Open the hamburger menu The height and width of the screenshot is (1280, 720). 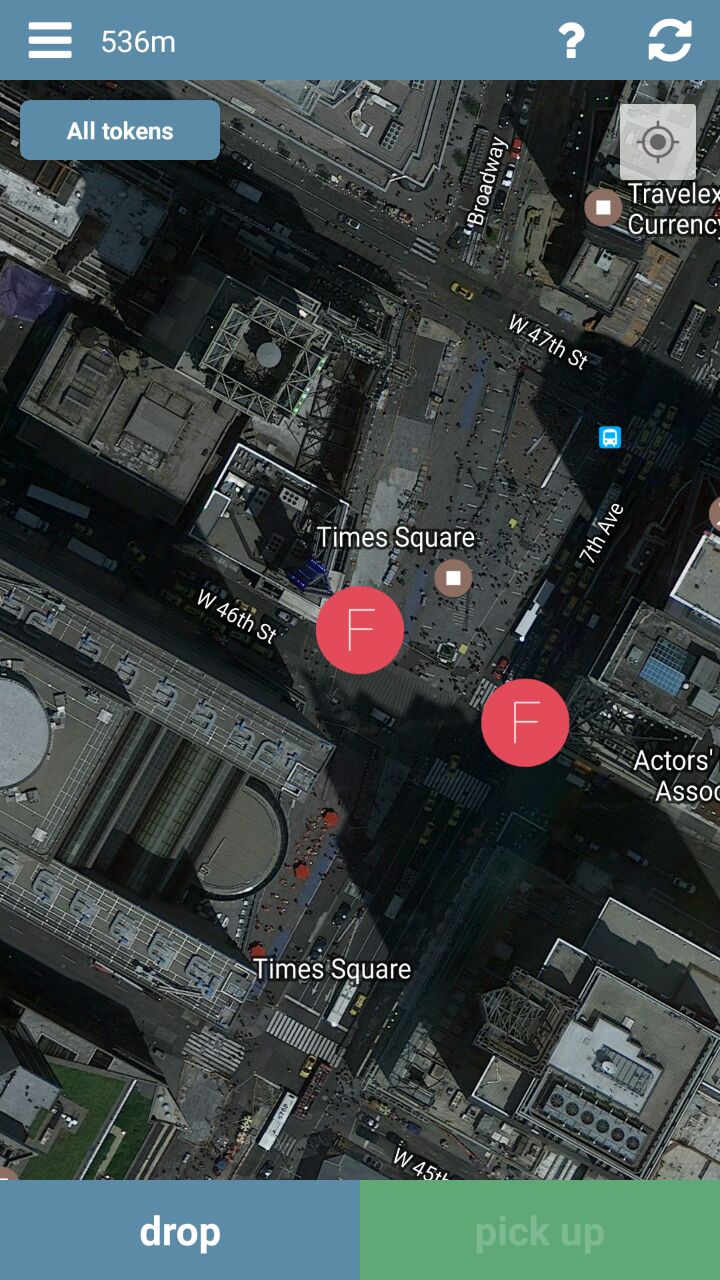[50, 40]
